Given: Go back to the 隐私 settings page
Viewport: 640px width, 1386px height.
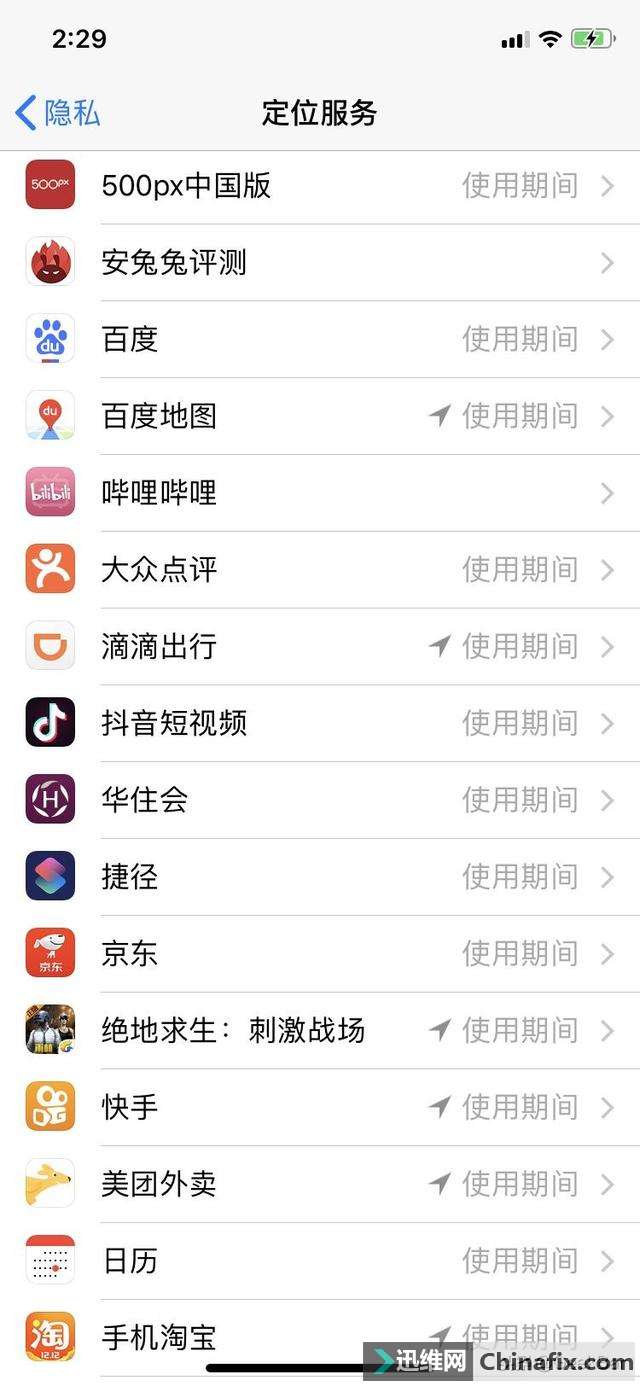Looking at the screenshot, I should [x=58, y=113].
